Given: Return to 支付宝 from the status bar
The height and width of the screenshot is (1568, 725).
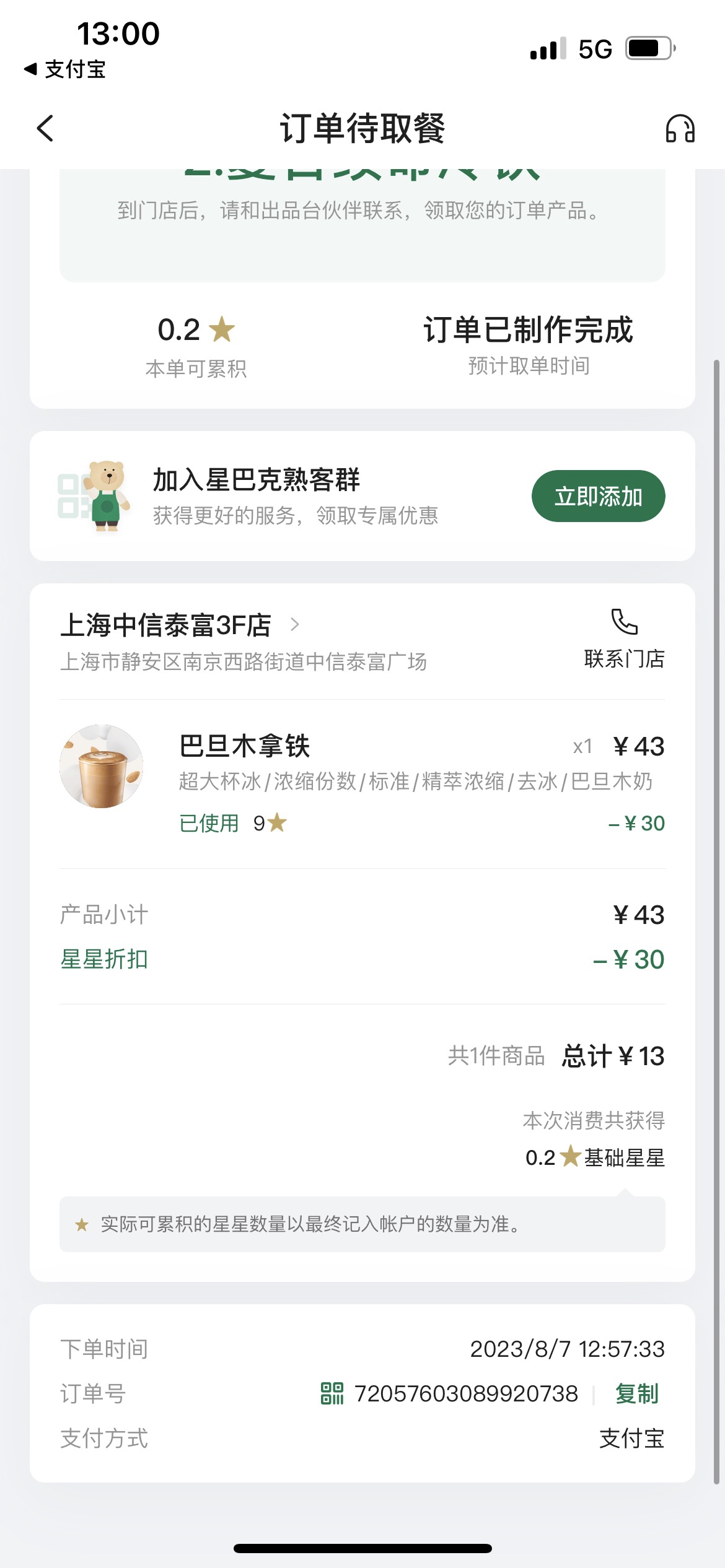Looking at the screenshot, I should coord(65,69).
